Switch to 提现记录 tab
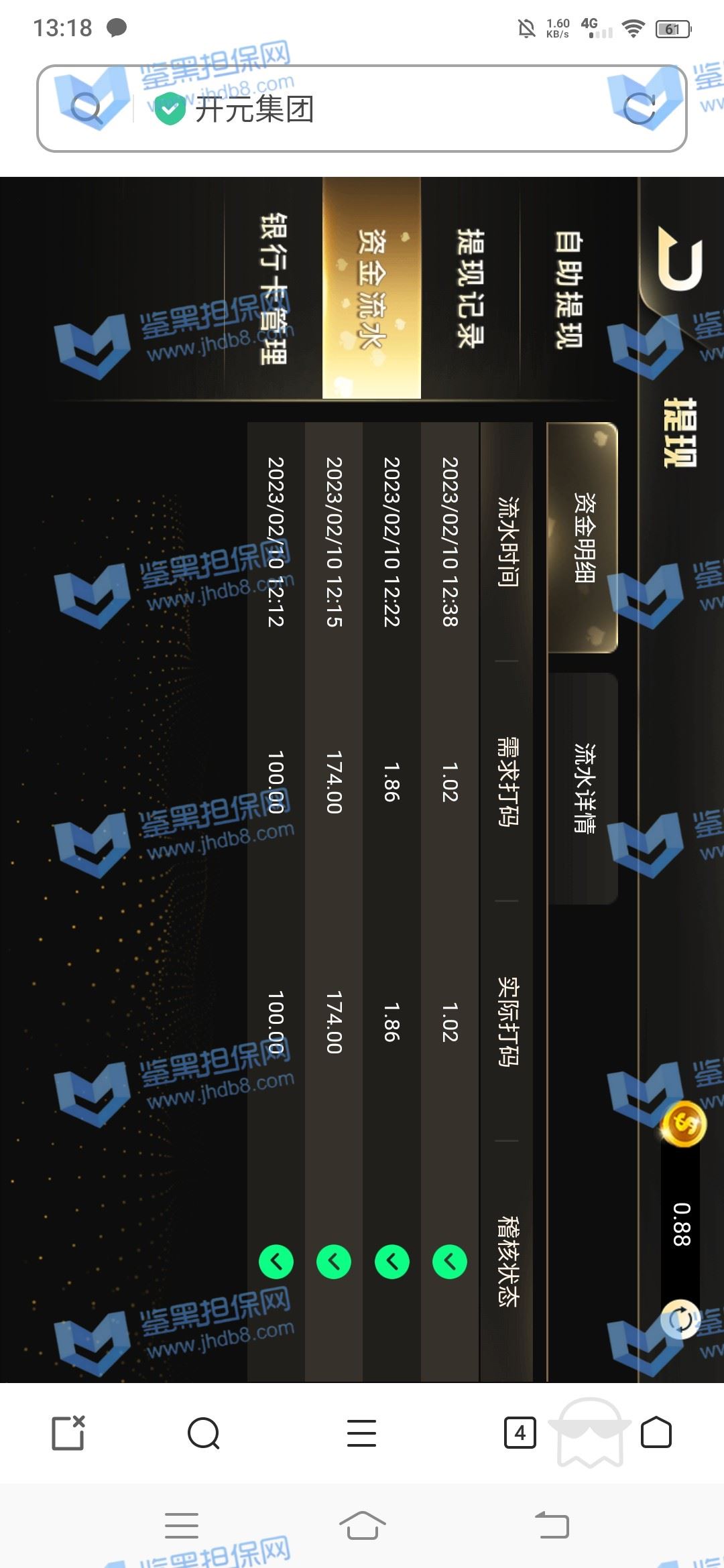 [470, 289]
